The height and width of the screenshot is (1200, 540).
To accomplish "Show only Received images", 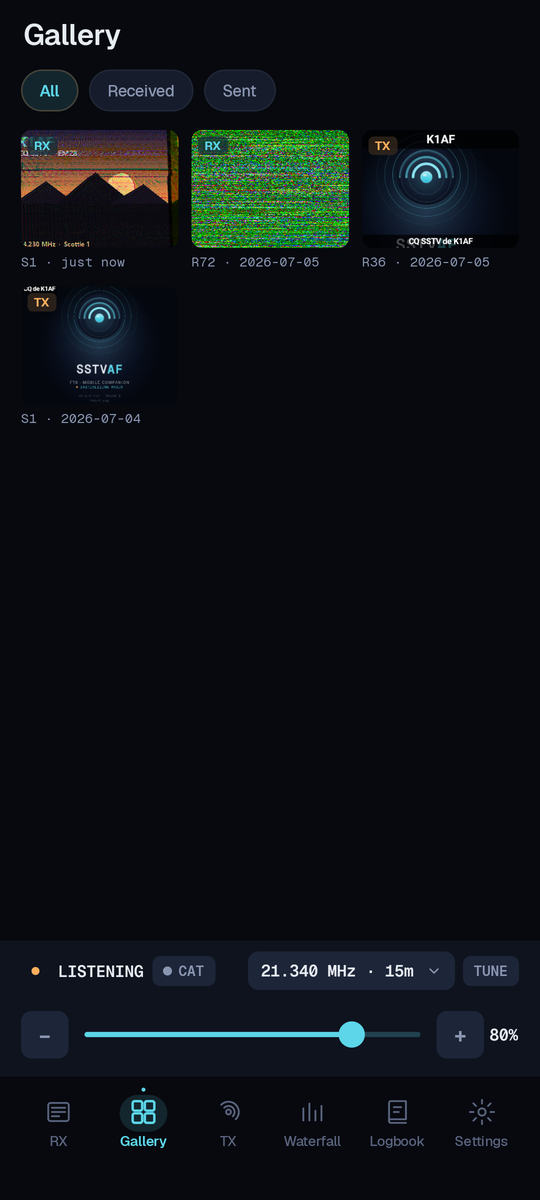I will [141, 91].
